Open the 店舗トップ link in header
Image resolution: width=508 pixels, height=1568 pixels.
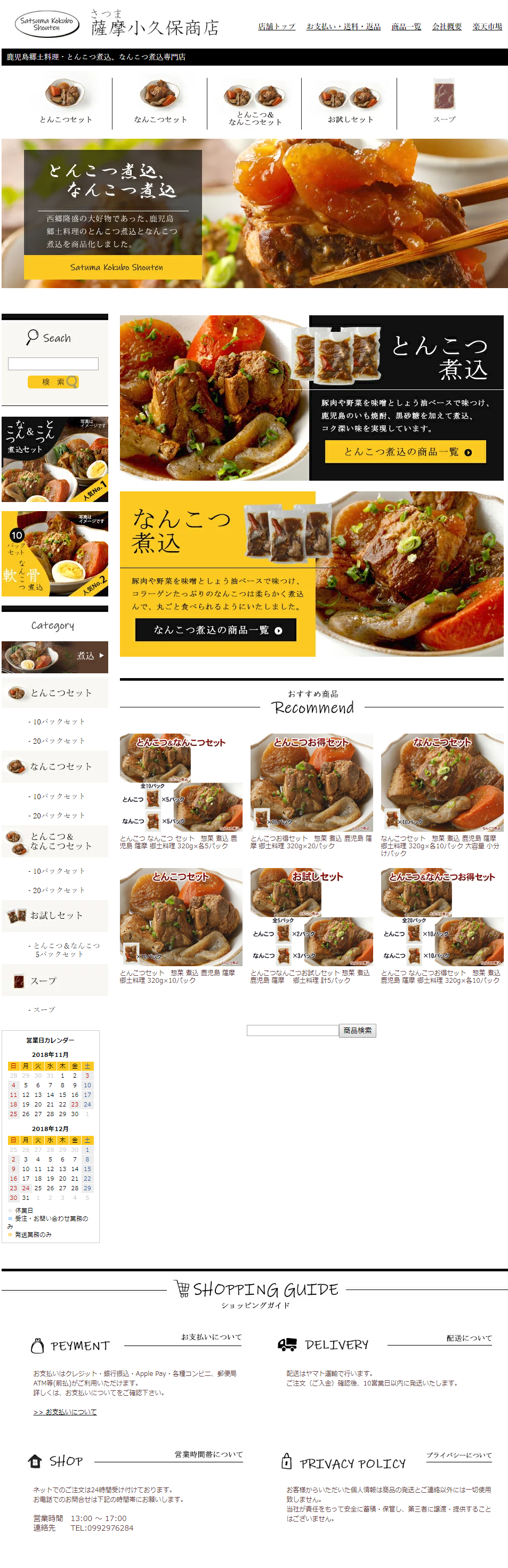pos(276,27)
